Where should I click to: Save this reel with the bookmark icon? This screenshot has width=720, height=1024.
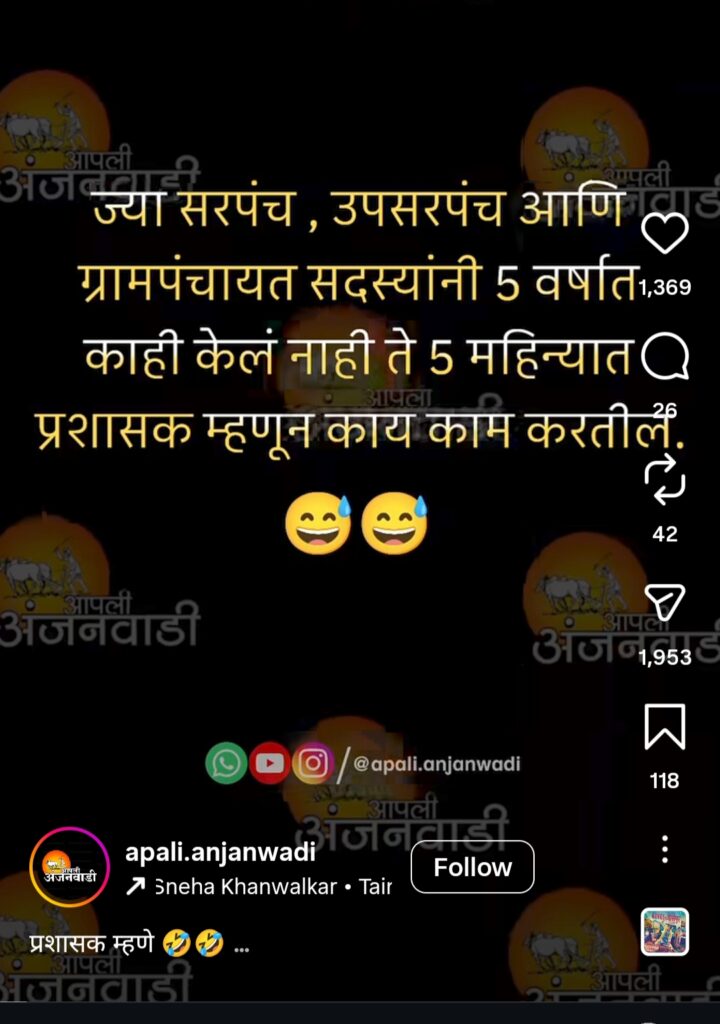click(x=665, y=725)
